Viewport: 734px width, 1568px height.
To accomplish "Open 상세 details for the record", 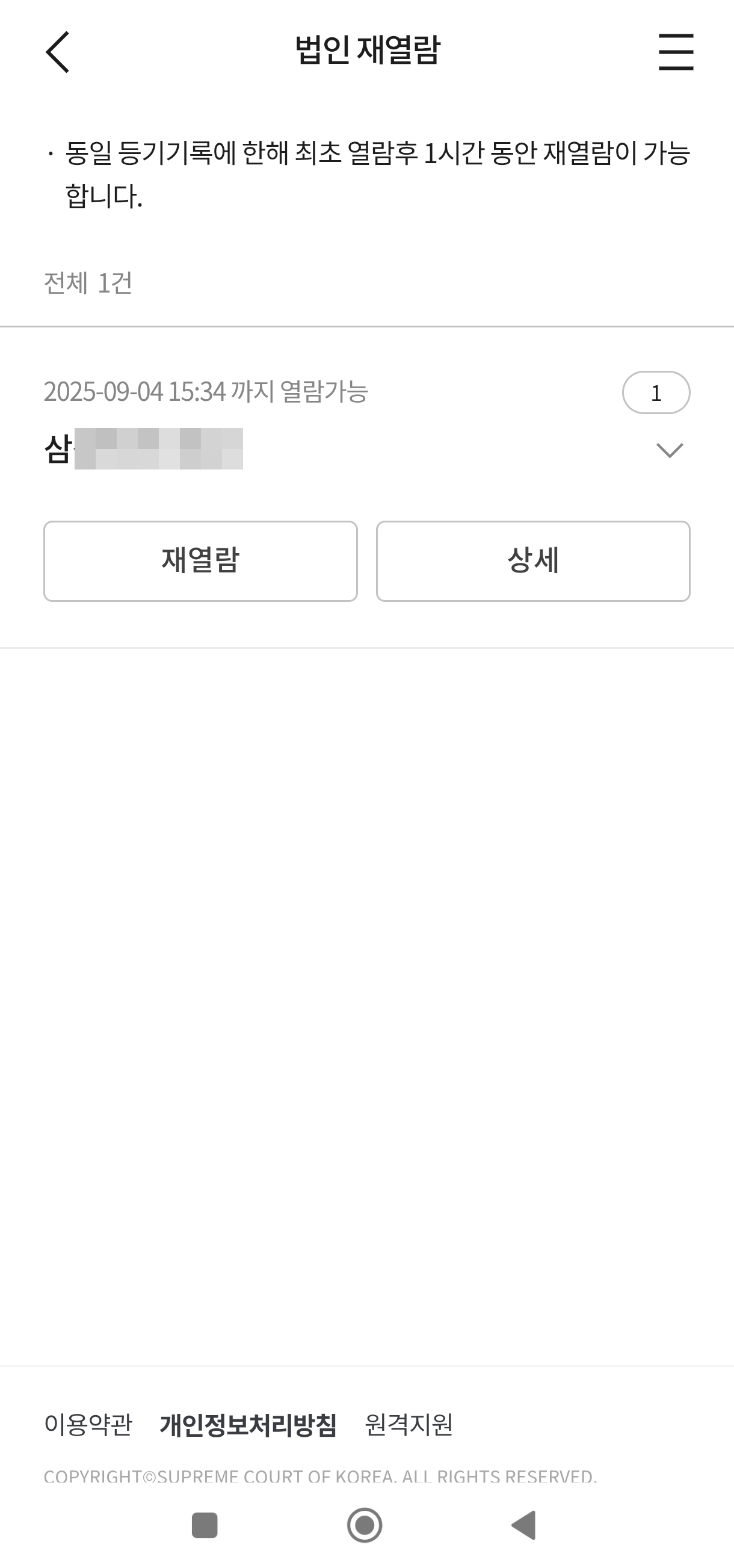I will coord(532,560).
